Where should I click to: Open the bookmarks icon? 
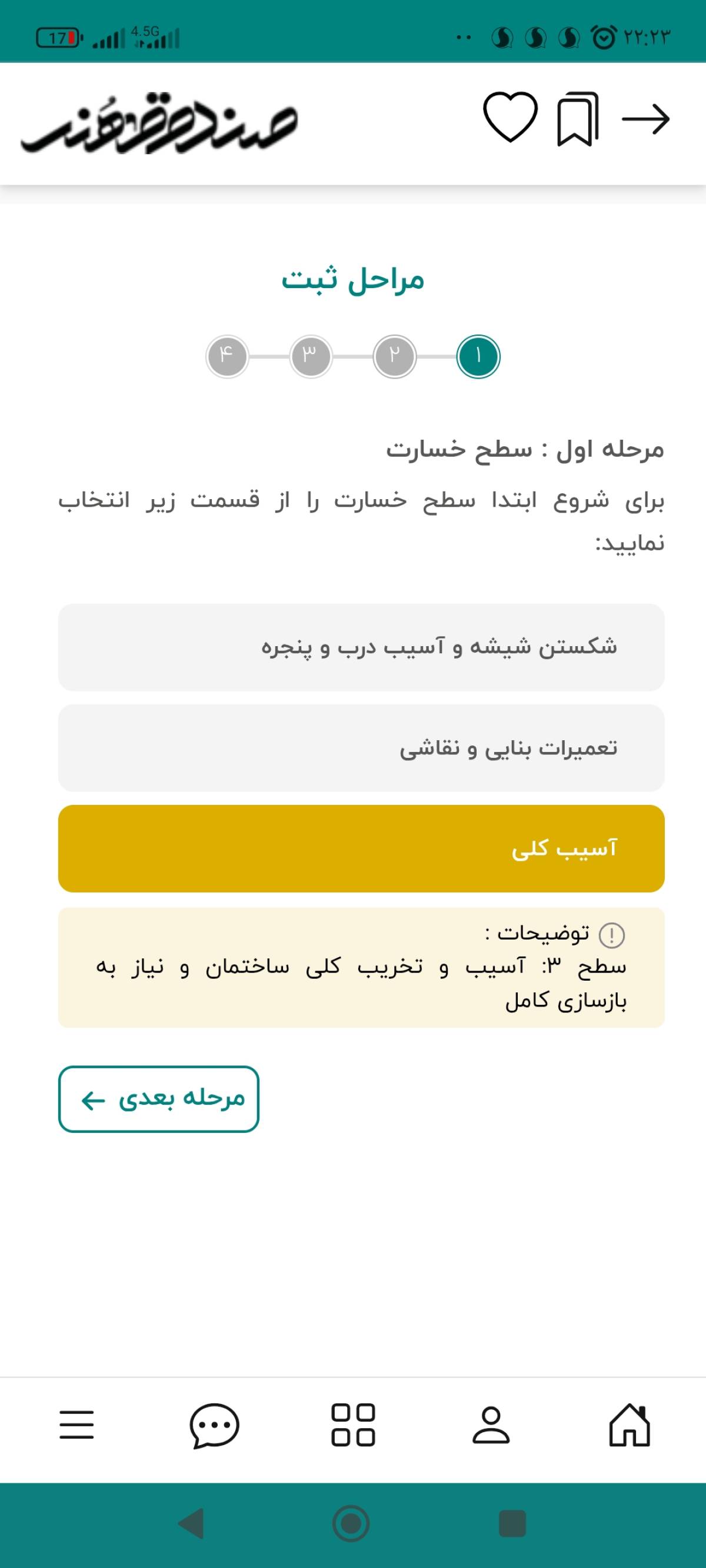click(x=578, y=119)
